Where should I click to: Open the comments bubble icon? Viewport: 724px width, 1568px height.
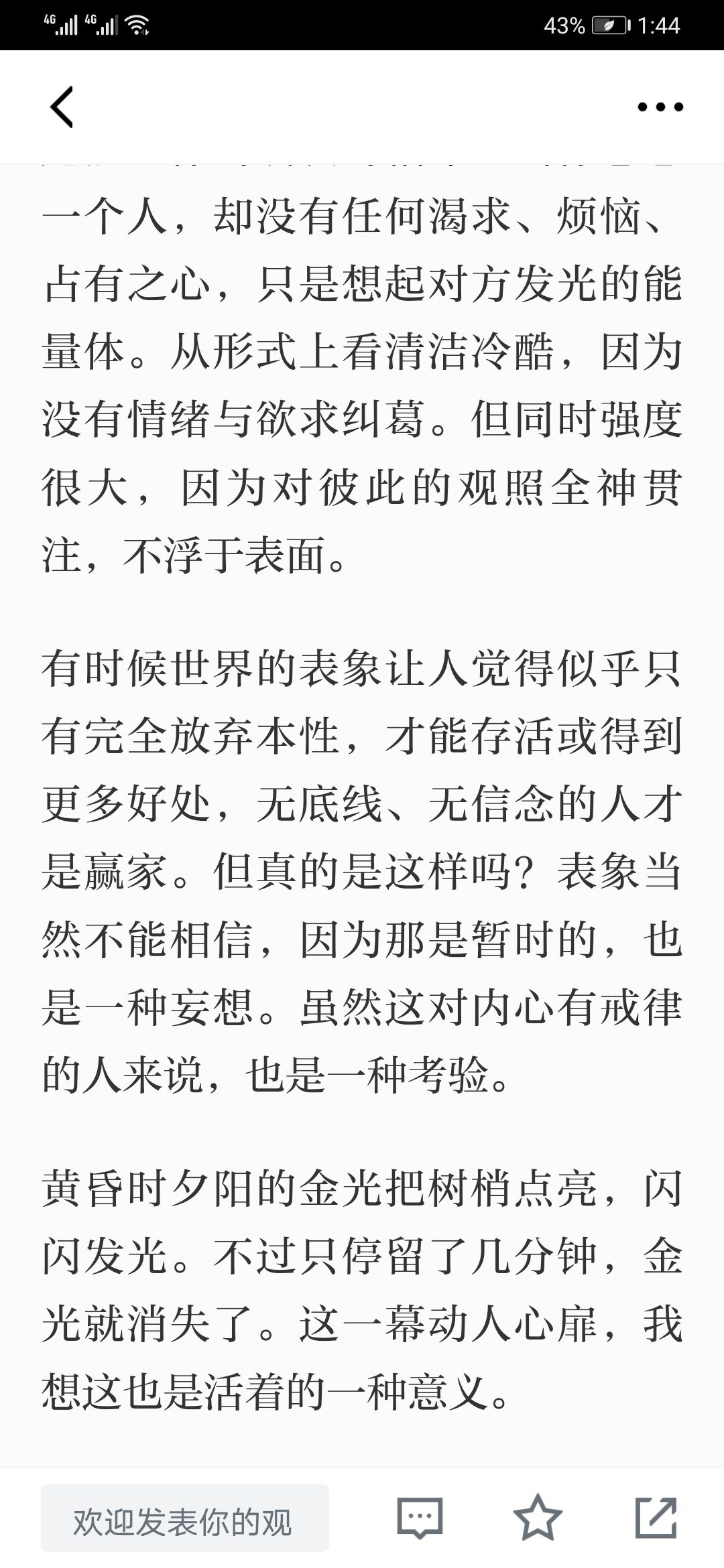(420, 1518)
